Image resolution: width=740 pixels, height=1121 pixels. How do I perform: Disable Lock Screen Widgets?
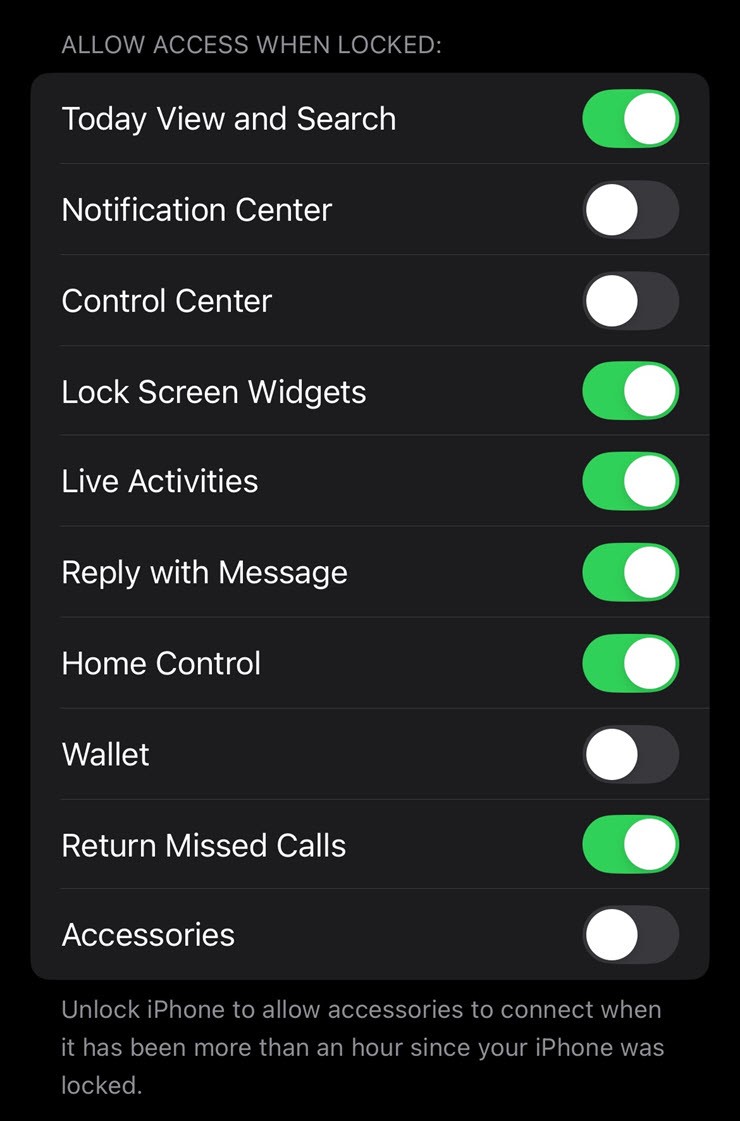tap(631, 391)
